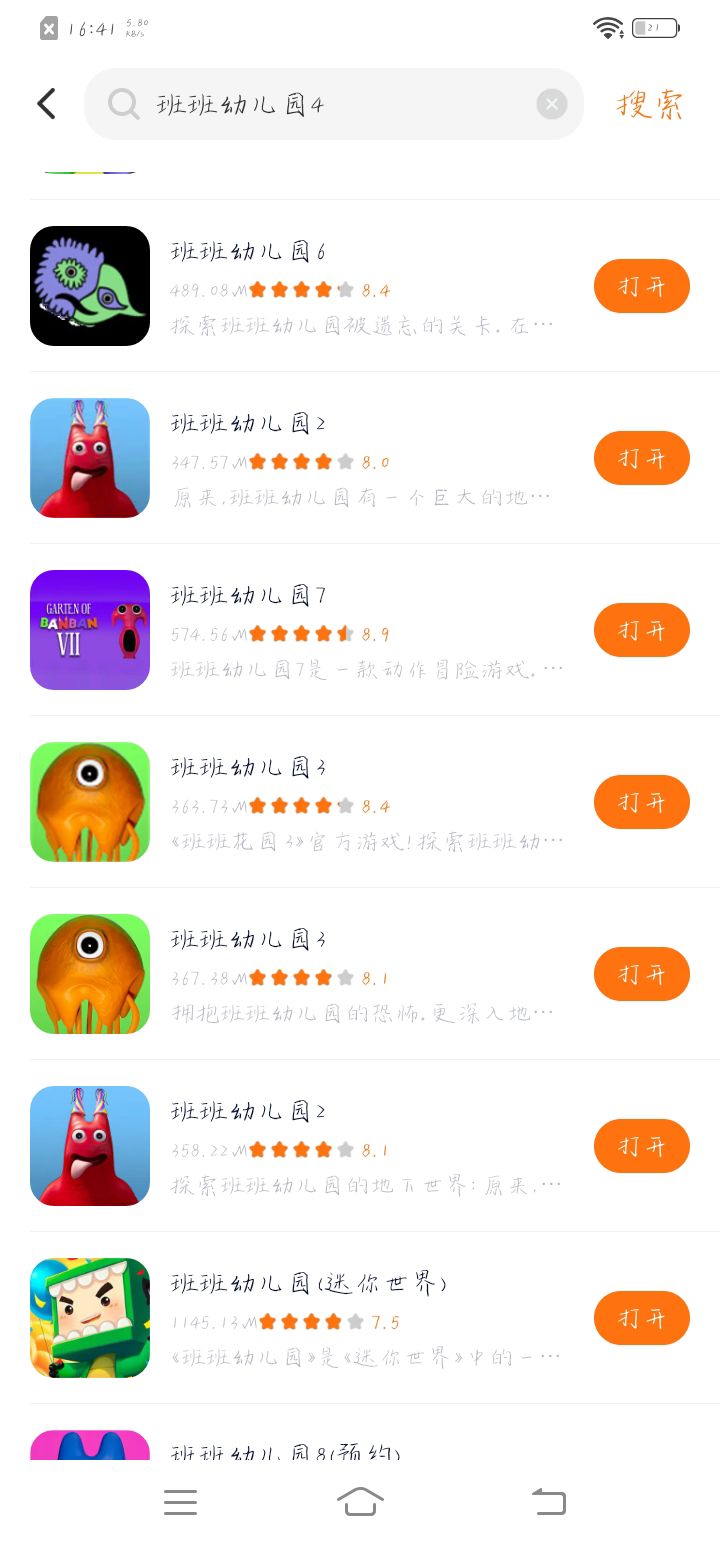Open the 班班幼儿园2 listing sized 358.22M
Image resolution: width=720 pixels, height=1544 pixels.
[360, 1146]
